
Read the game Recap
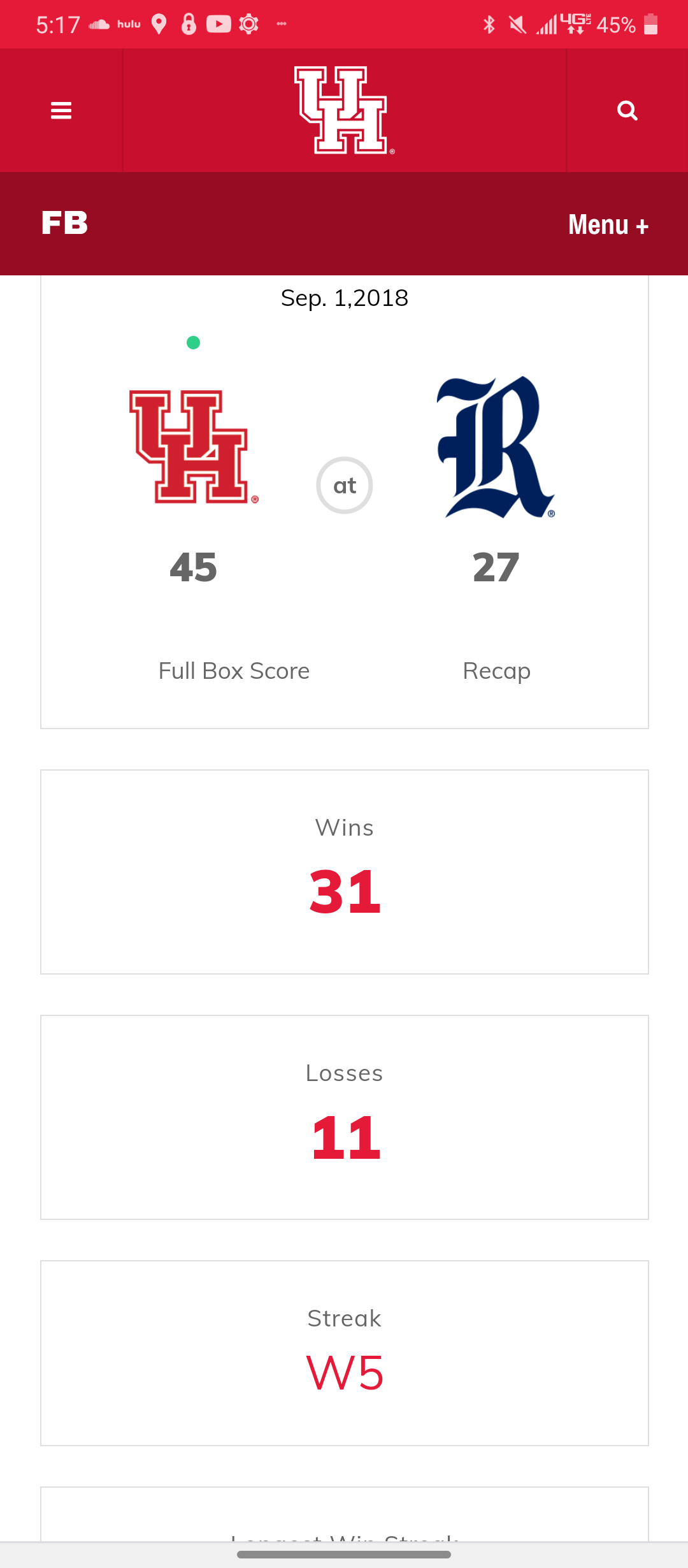(496, 671)
